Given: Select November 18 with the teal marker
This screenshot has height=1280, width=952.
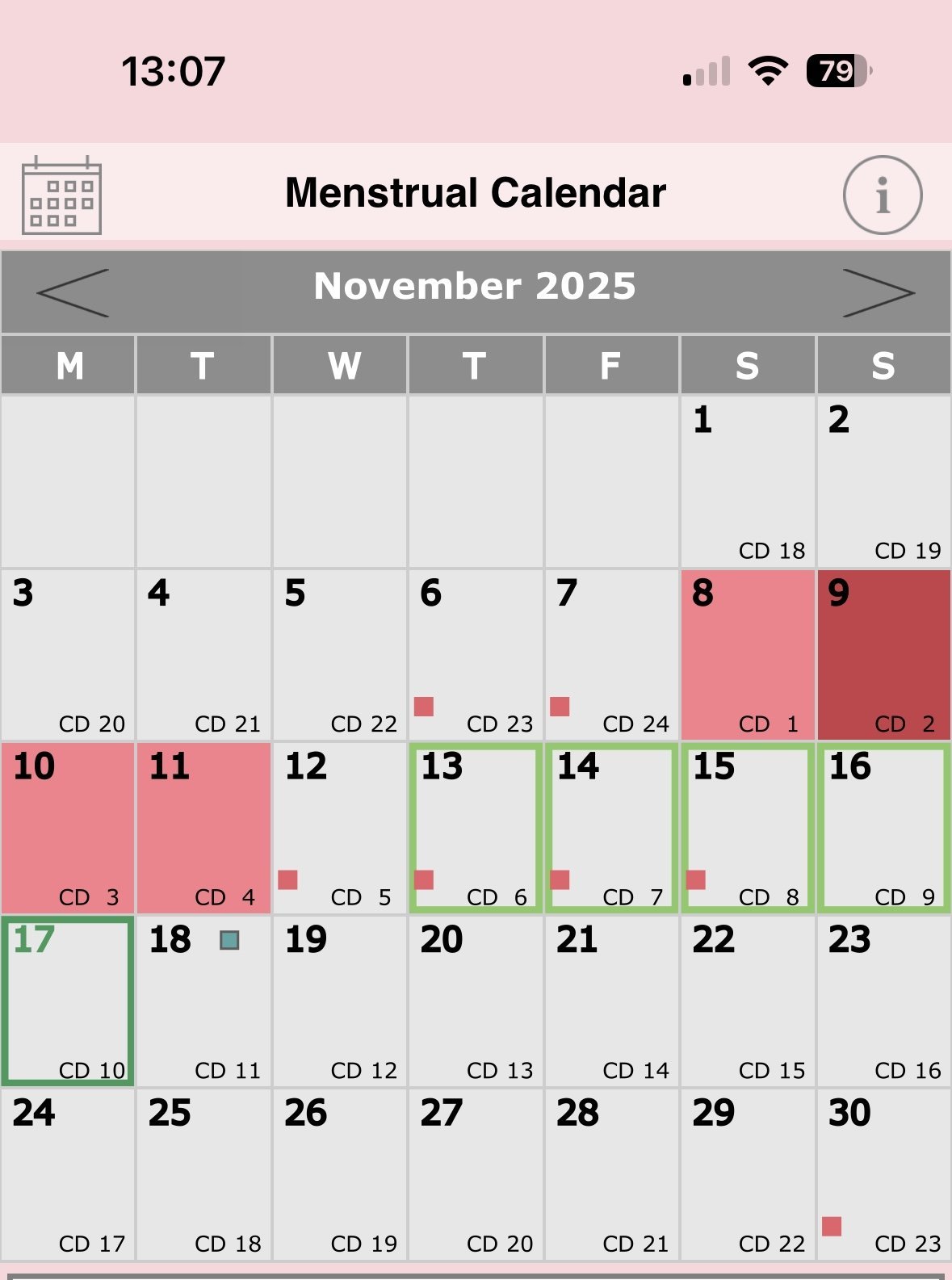Looking at the screenshot, I should pos(203,1000).
